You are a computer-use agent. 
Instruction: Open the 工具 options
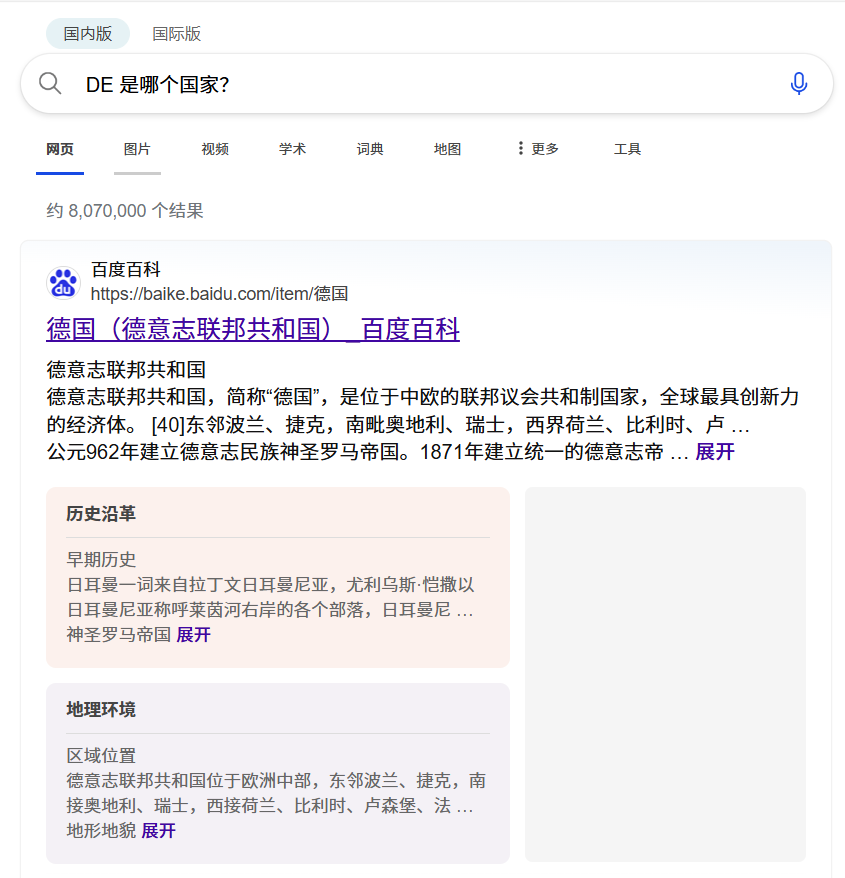[627, 149]
